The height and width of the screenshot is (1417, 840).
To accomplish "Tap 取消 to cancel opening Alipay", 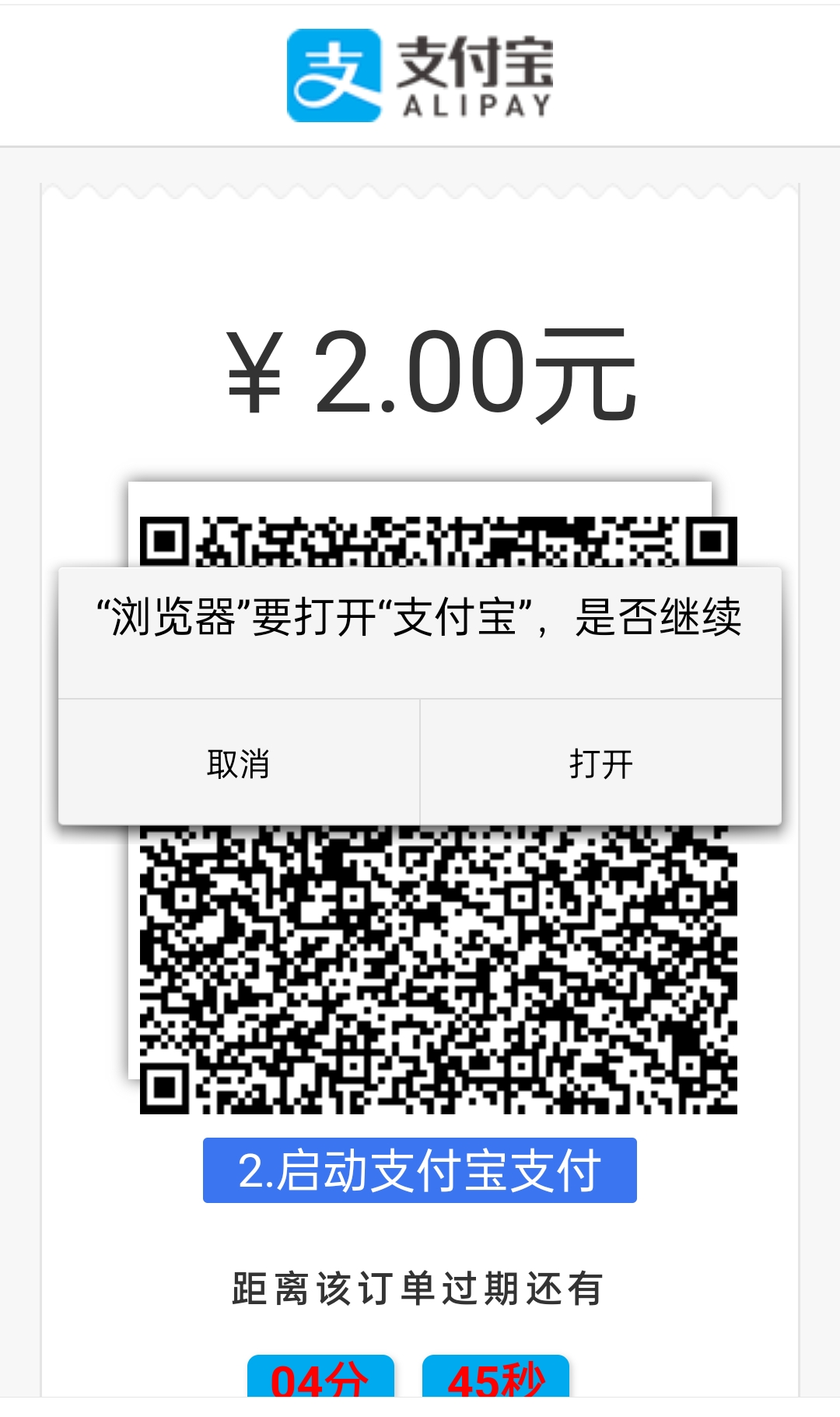I will (239, 763).
